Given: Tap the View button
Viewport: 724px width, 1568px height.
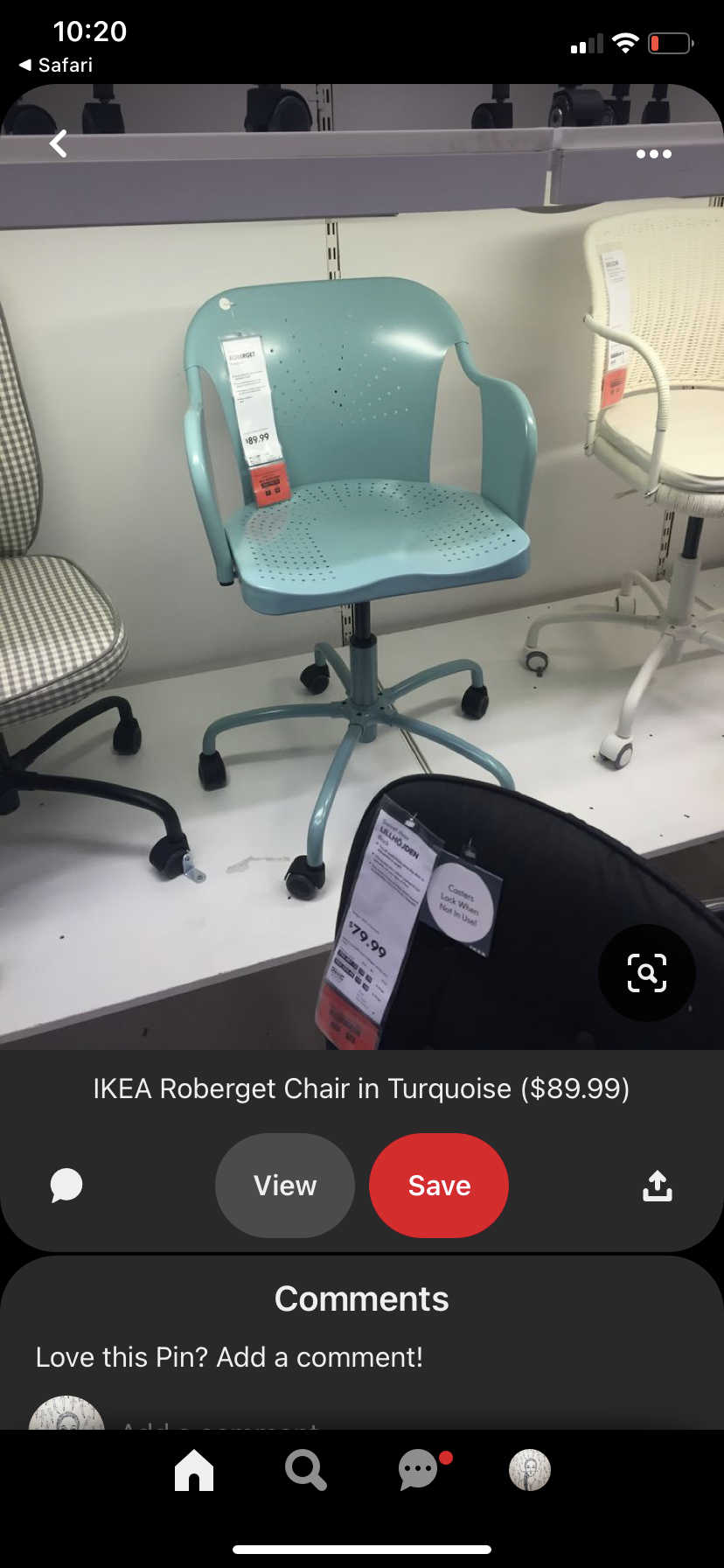Looking at the screenshot, I should pos(285,1186).
